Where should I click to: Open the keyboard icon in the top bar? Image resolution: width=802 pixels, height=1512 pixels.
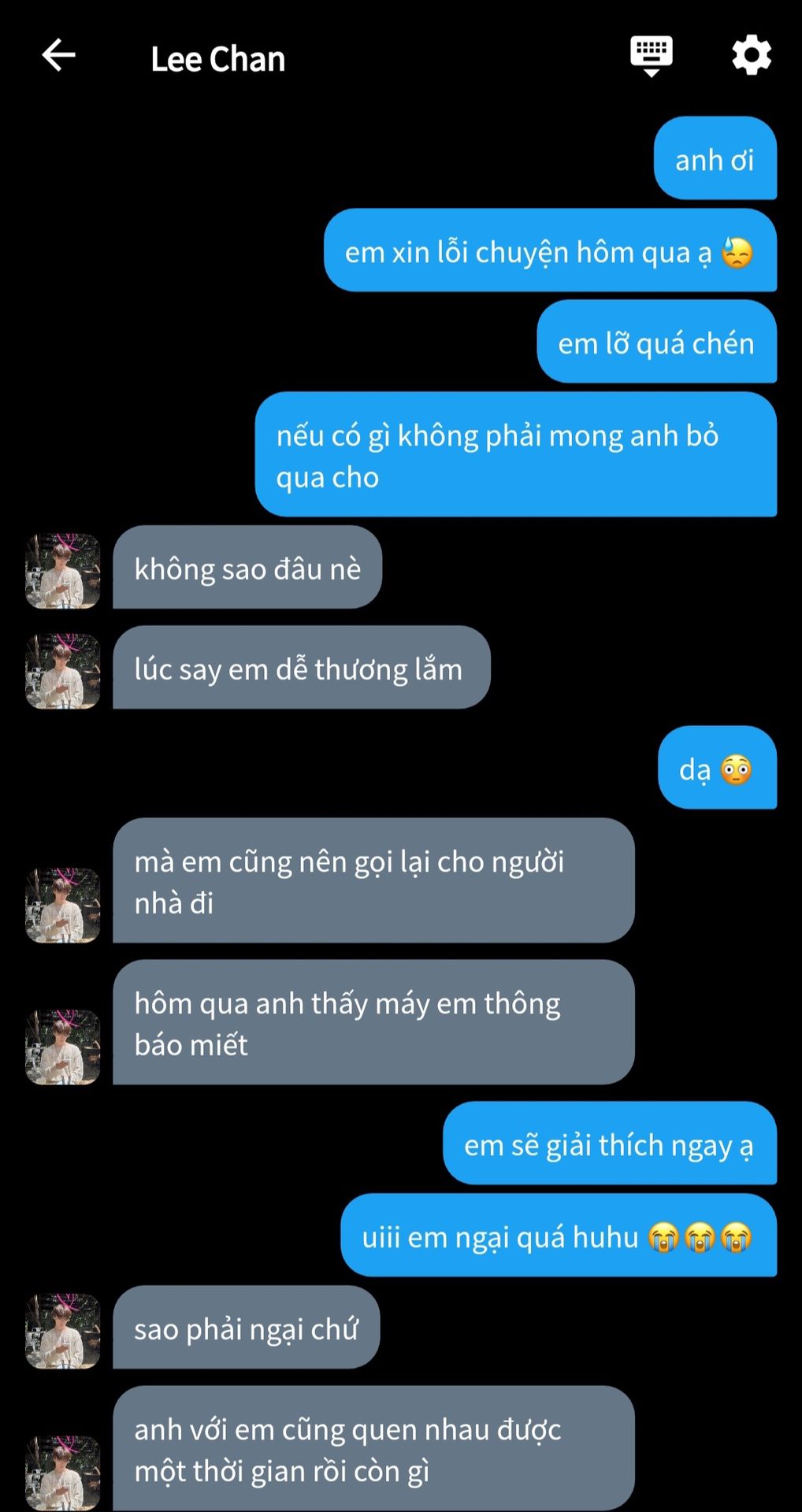click(651, 55)
